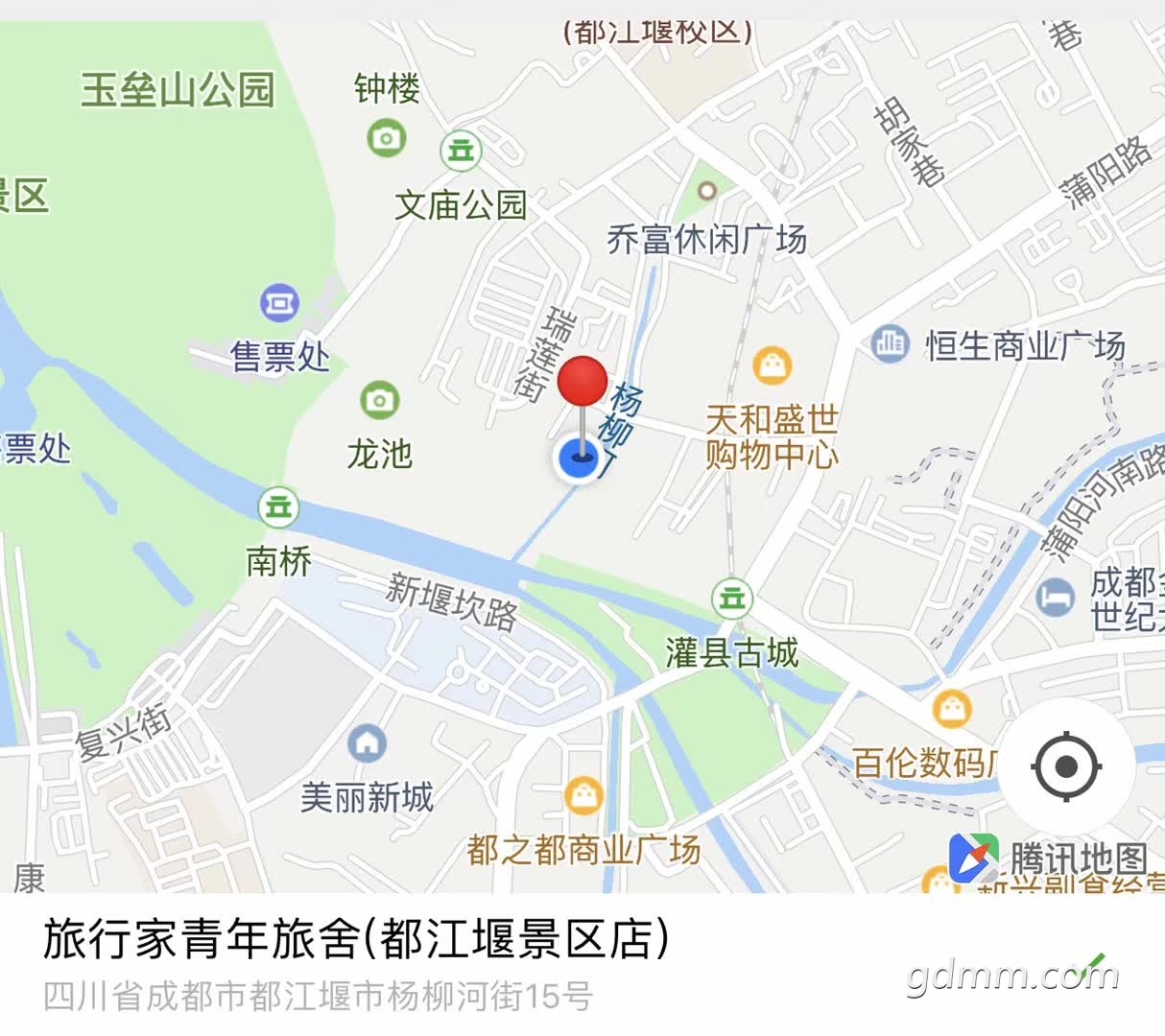Recenter map on my current location
1165x1036 pixels.
[x=1066, y=766]
